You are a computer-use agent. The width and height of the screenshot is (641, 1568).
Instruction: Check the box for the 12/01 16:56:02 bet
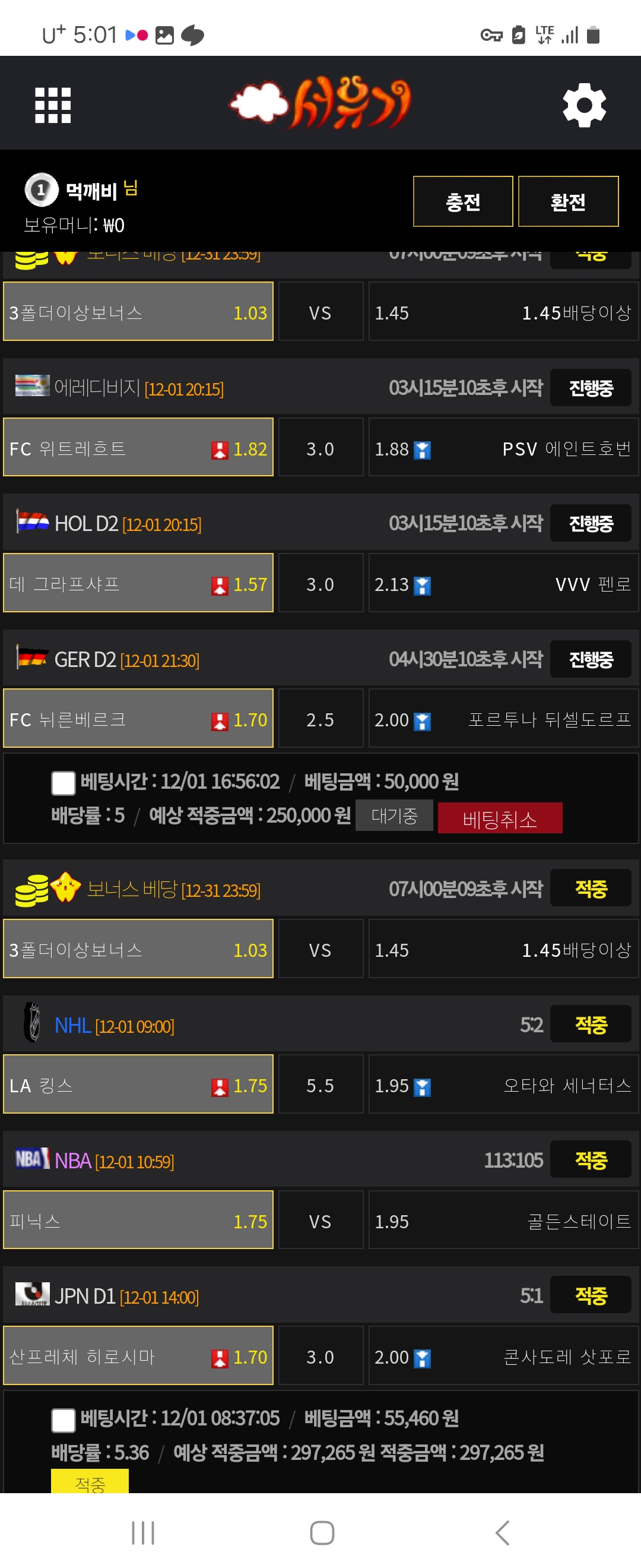pyautogui.click(x=64, y=783)
